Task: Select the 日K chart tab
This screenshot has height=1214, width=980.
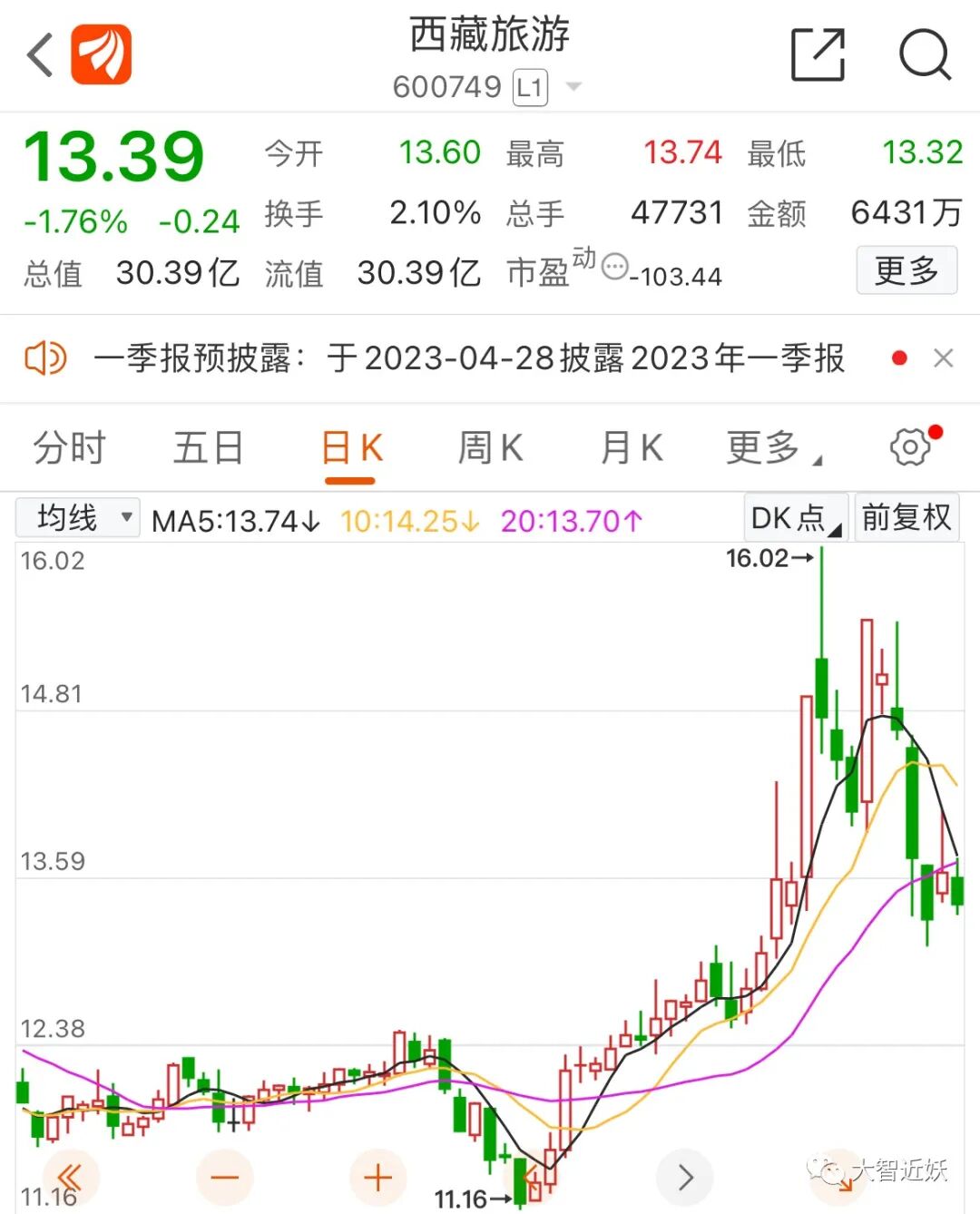Action: [351, 448]
